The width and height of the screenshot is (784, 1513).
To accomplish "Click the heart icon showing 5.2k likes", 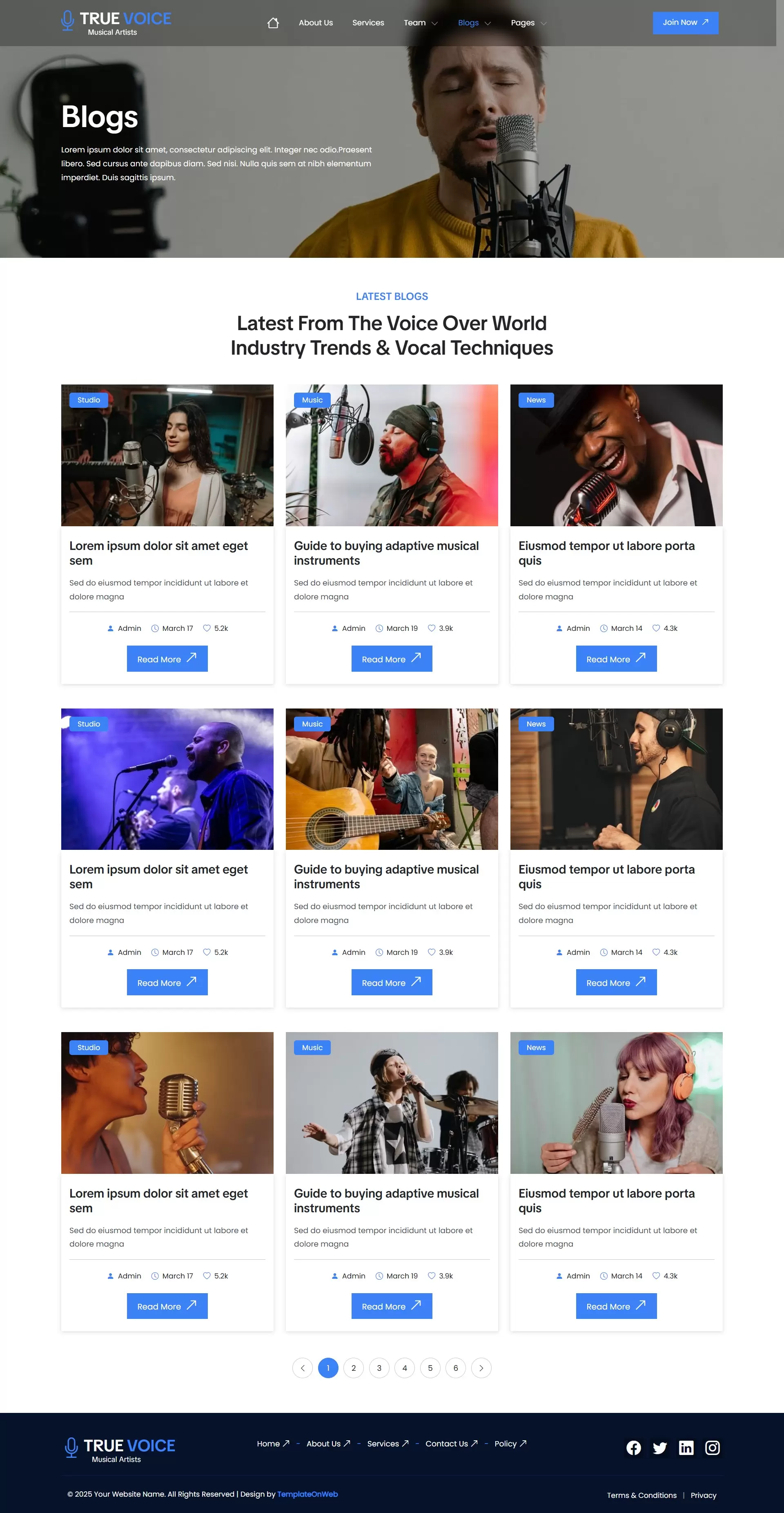I will (207, 628).
